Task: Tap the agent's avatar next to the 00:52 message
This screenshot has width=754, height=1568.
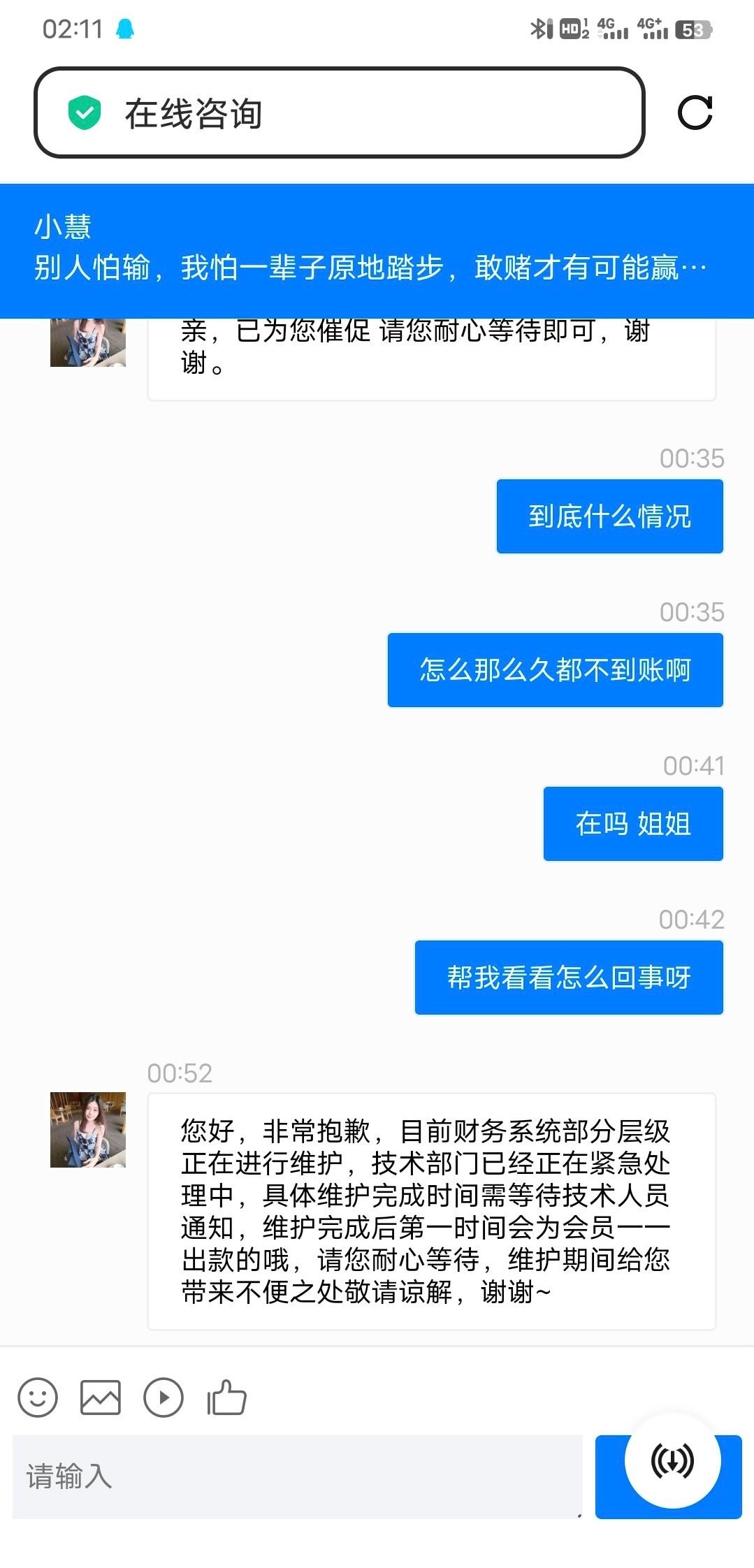Action: point(88,1130)
